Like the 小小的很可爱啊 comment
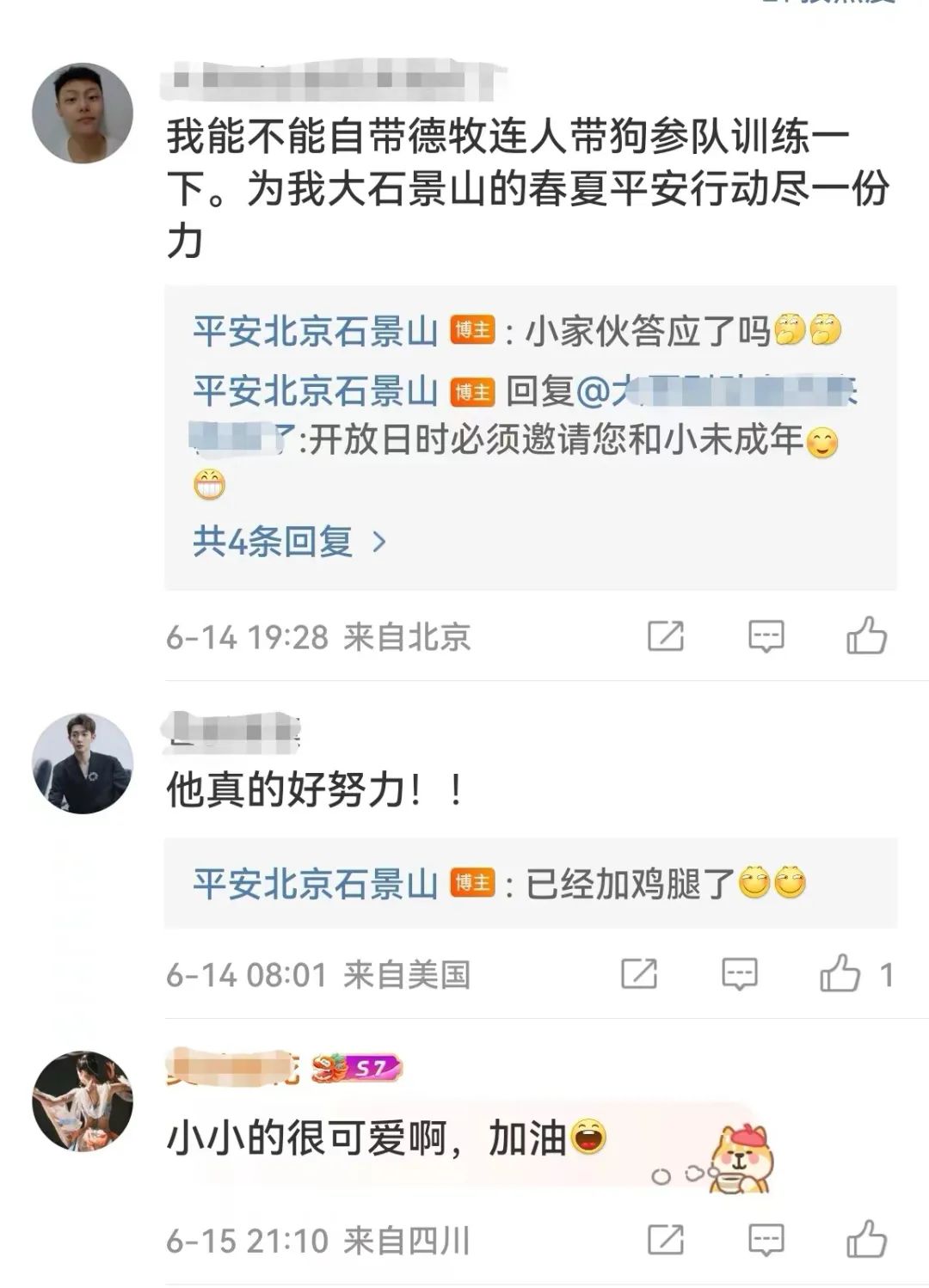This screenshot has width=929, height=1288. coord(866,1240)
